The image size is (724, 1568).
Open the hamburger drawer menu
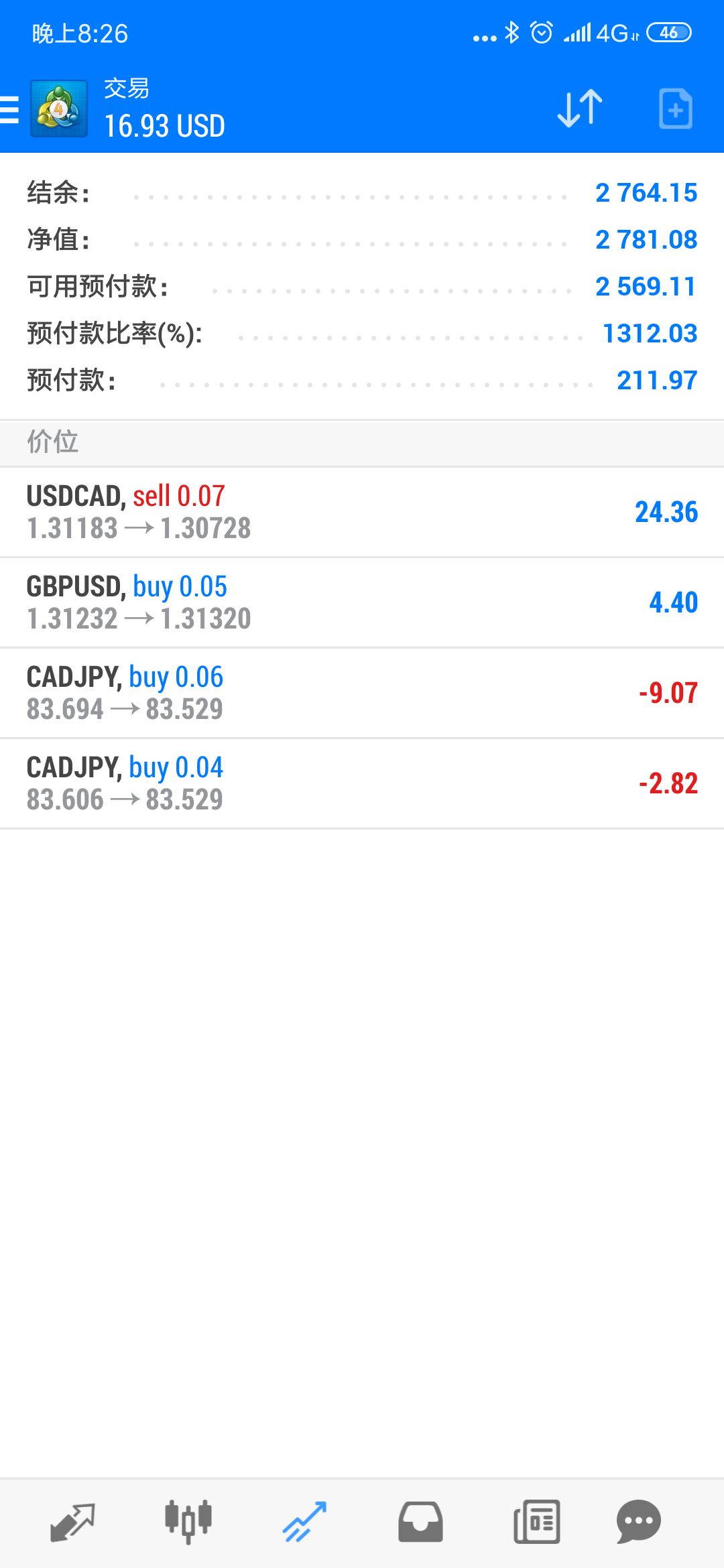pos(9,109)
